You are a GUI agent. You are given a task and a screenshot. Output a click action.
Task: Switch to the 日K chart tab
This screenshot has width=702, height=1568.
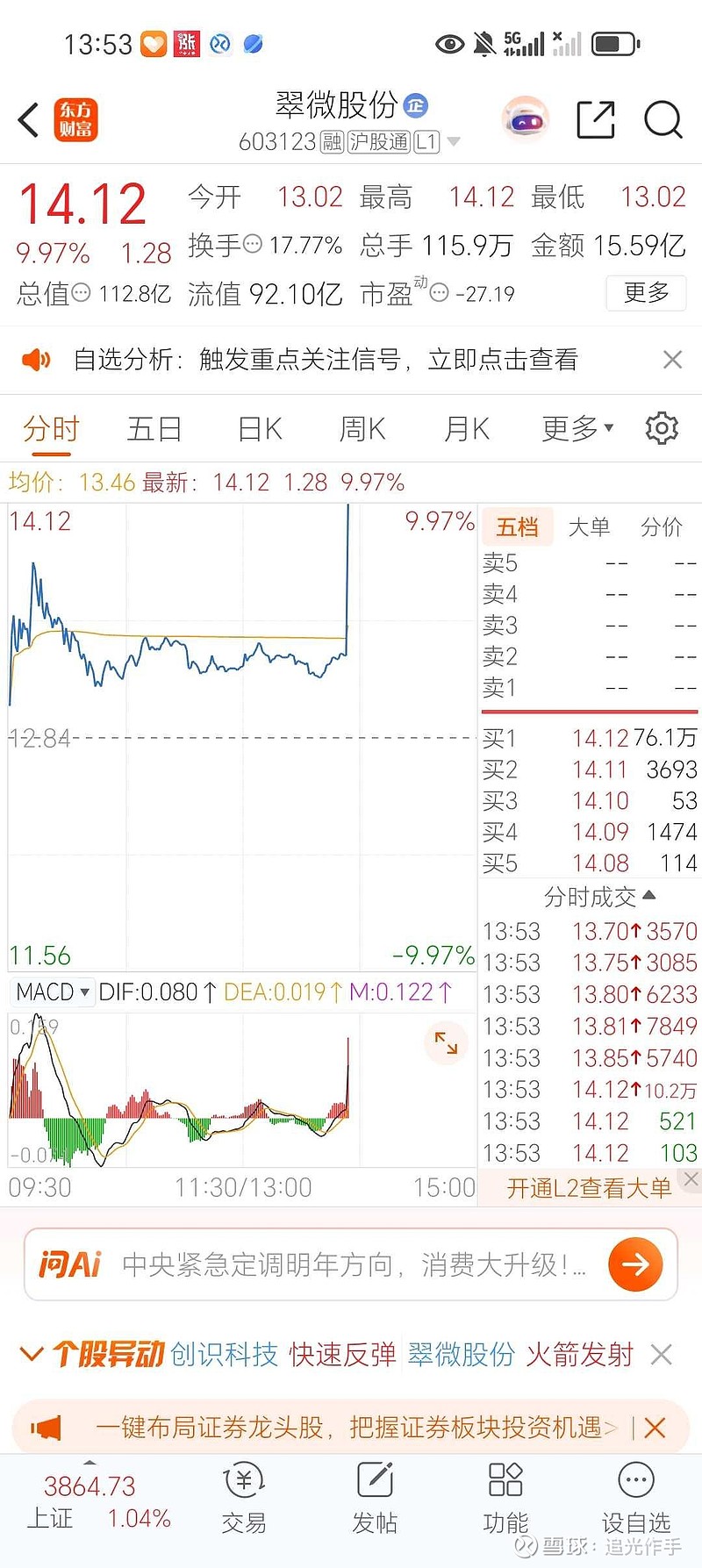[x=260, y=429]
